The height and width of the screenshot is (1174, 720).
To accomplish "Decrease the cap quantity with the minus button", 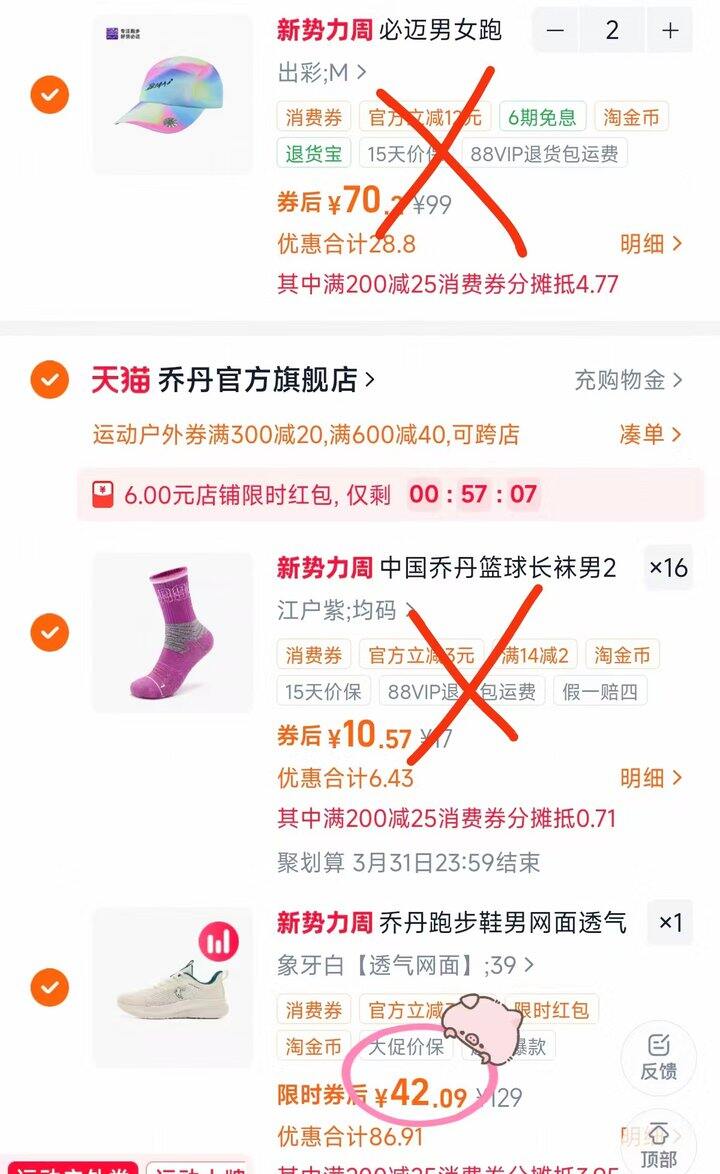I will click(555, 31).
